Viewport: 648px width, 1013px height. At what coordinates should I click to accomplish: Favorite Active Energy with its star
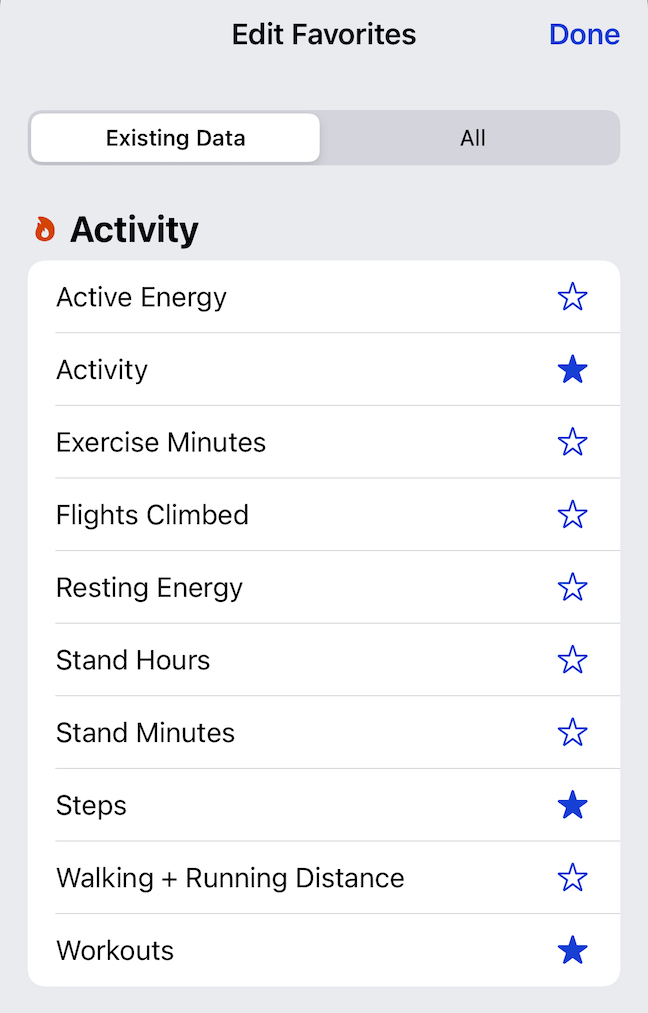pyautogui.click(x=572, y=297)
